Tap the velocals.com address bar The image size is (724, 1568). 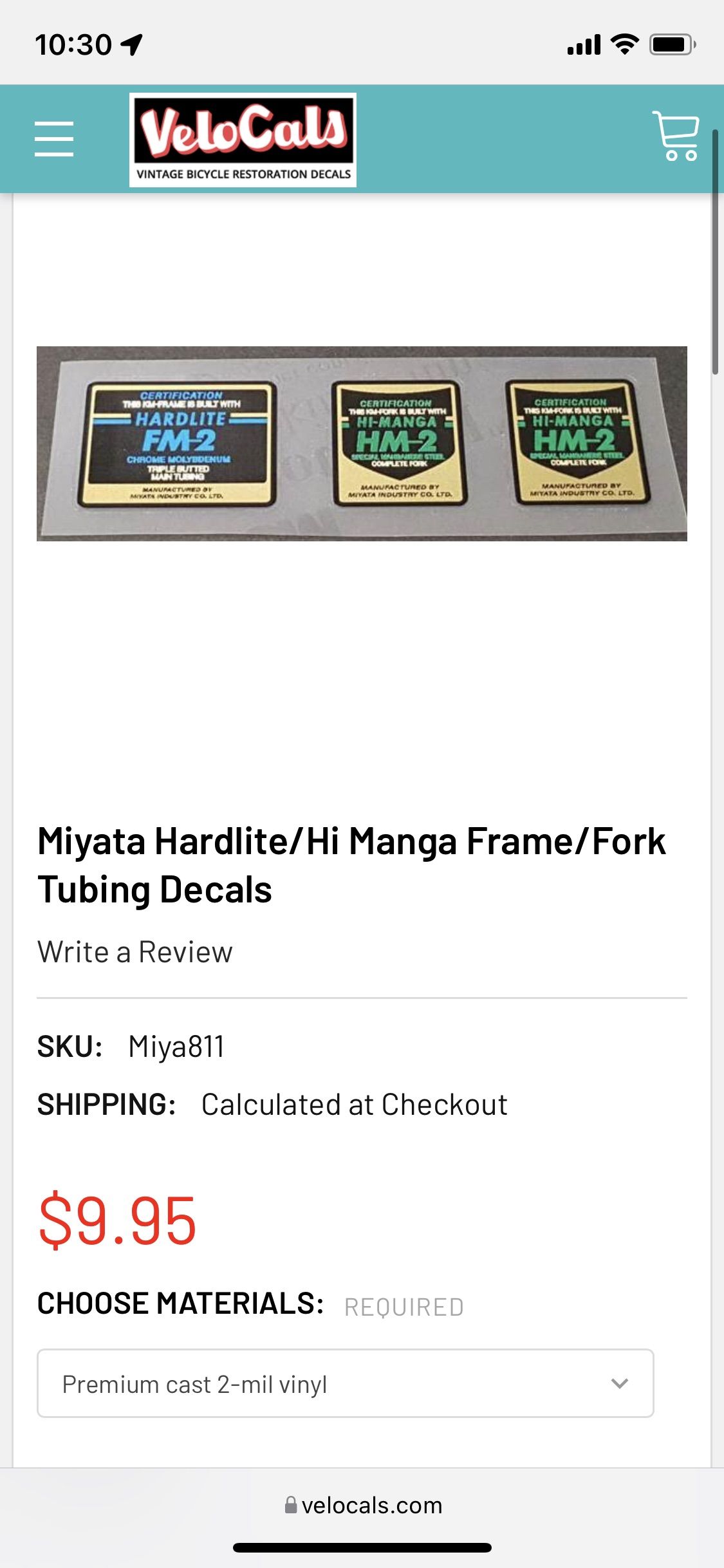point(363,1506)
